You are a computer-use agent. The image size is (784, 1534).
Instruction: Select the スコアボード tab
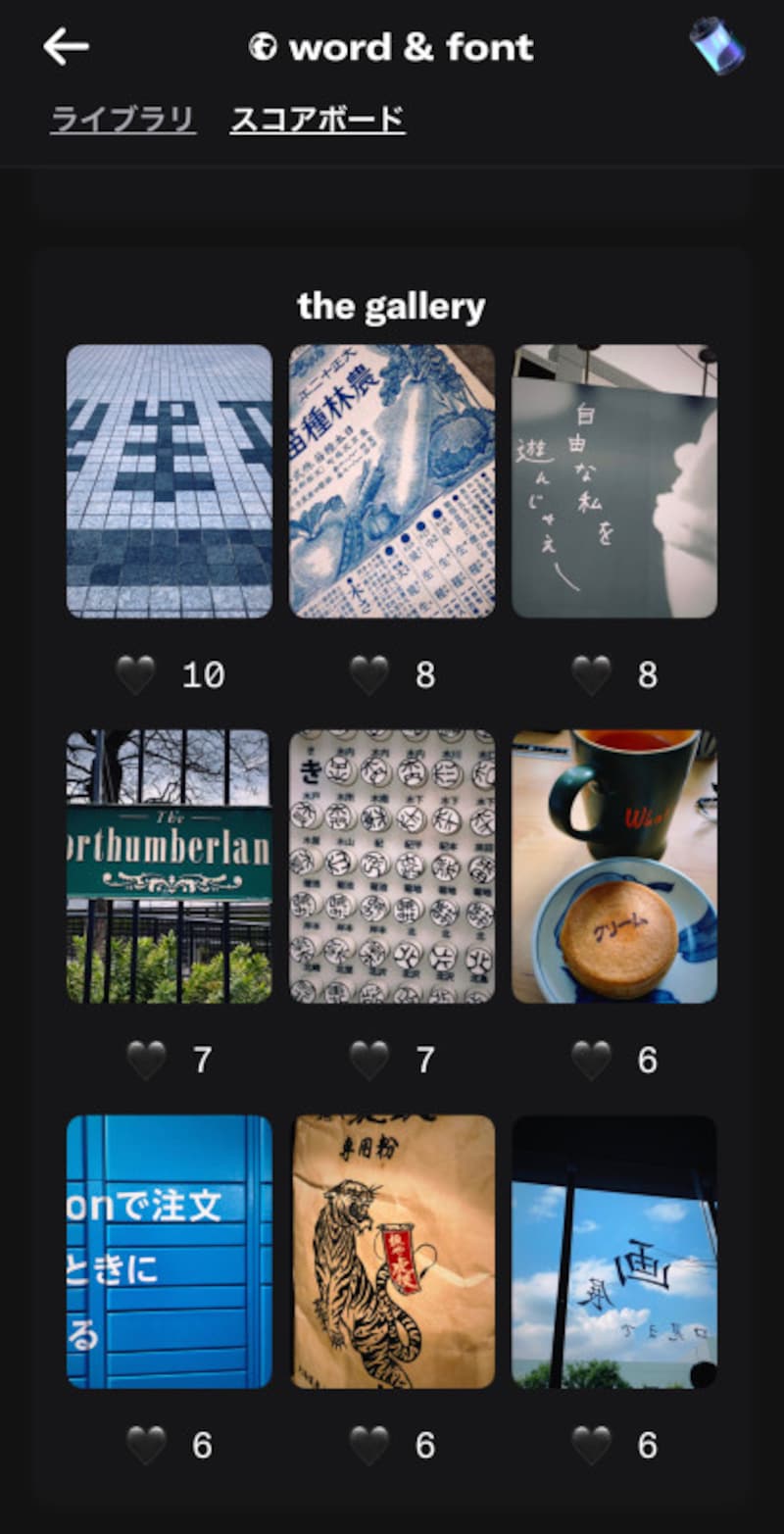(318, 120)
